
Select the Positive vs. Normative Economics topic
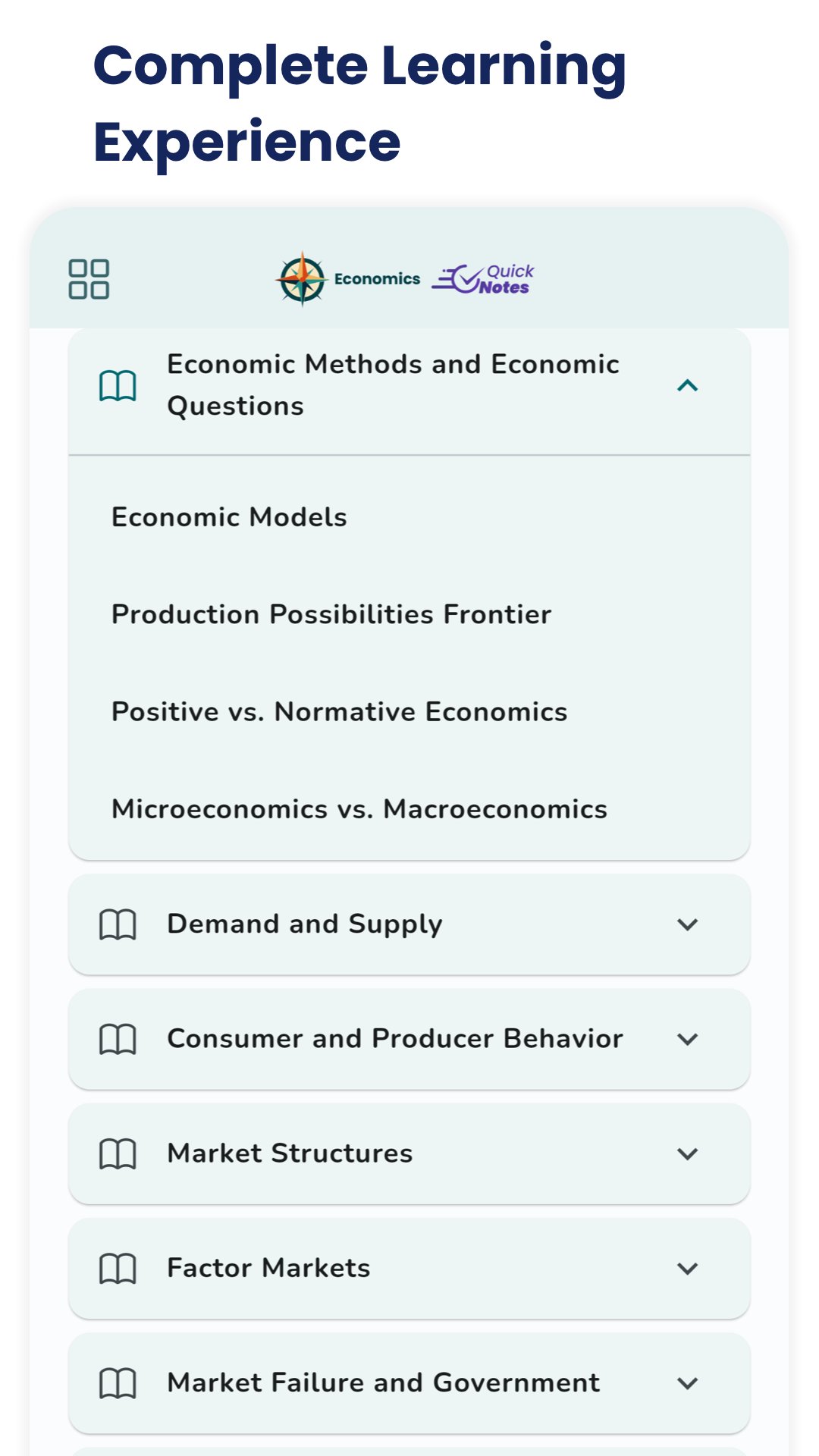tap(339, 711)
